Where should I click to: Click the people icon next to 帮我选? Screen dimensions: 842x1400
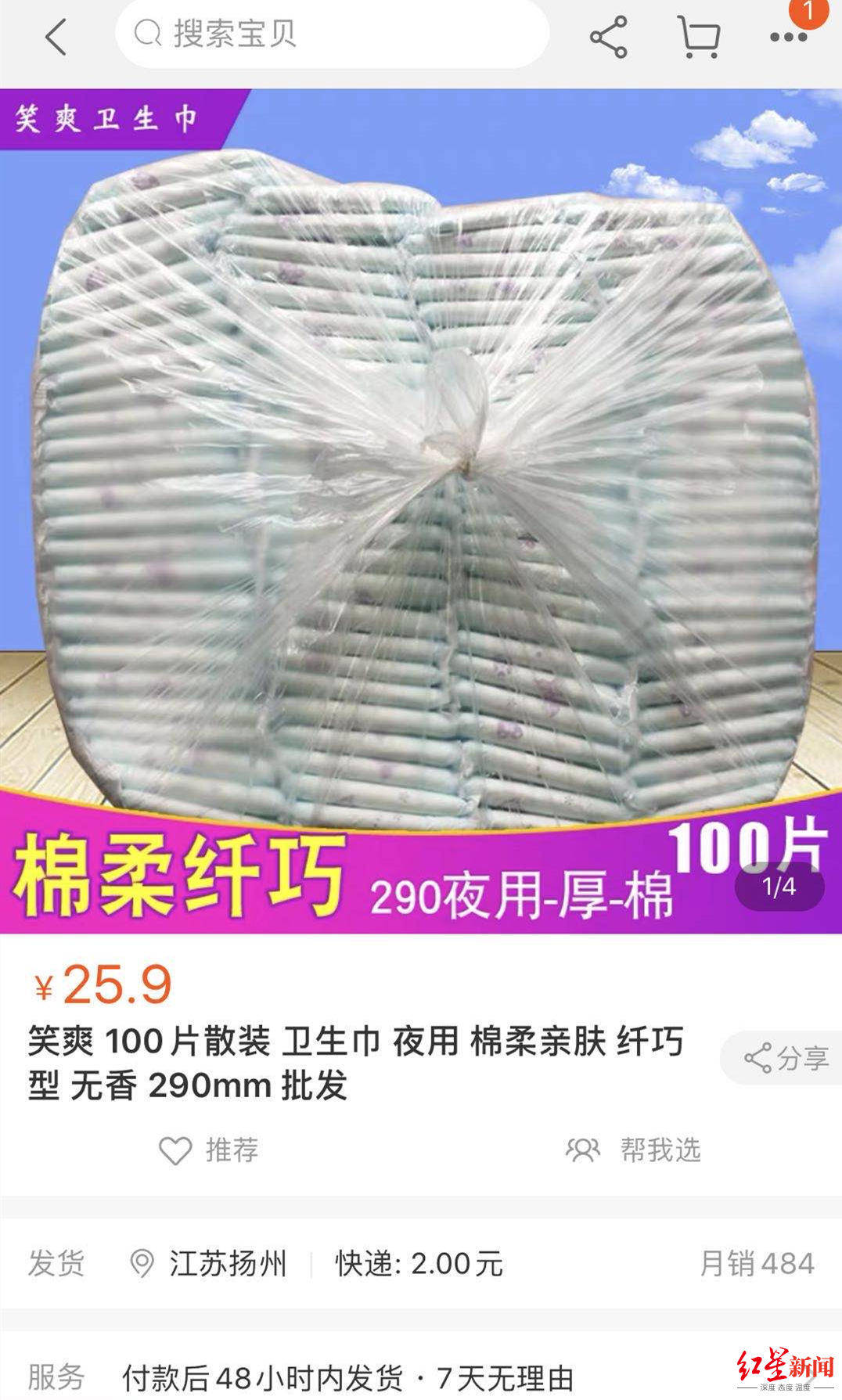coord(582,1149)
